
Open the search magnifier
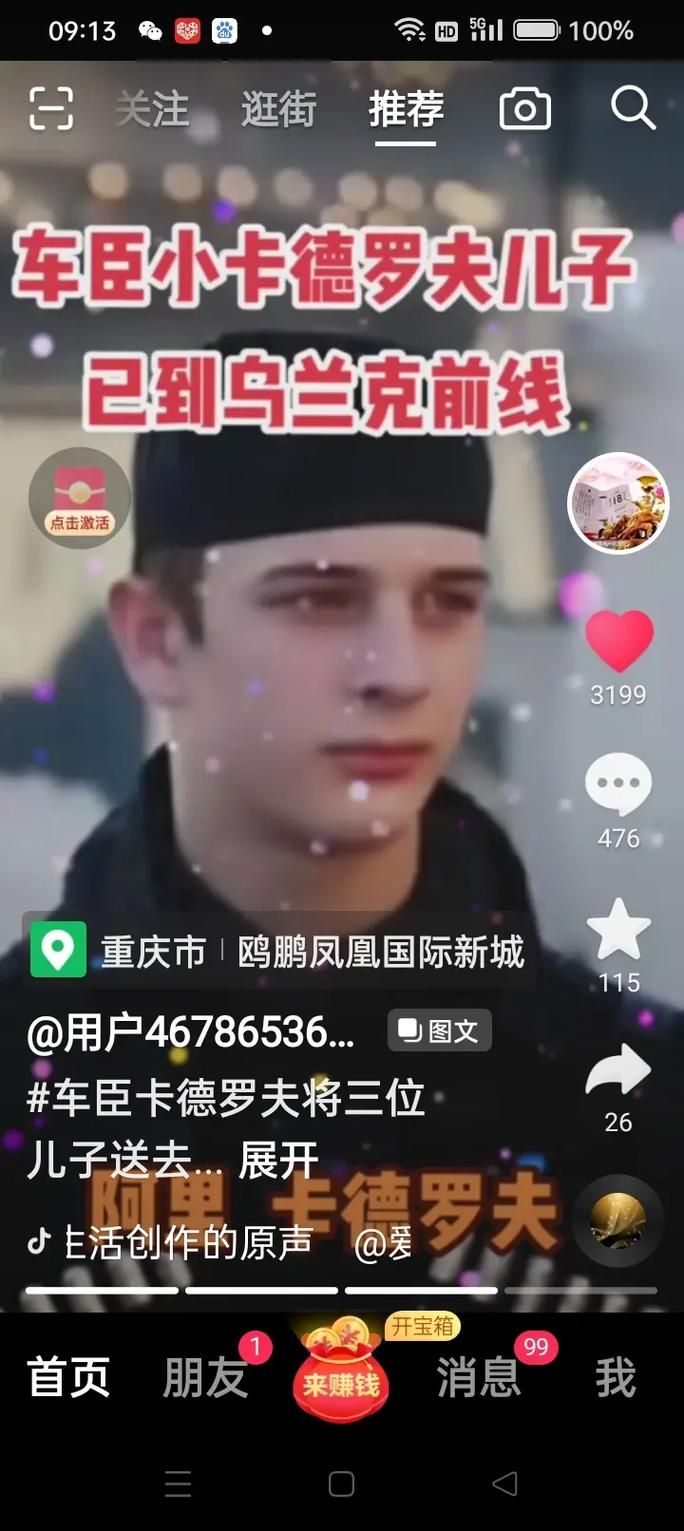(x=632, y=107)
